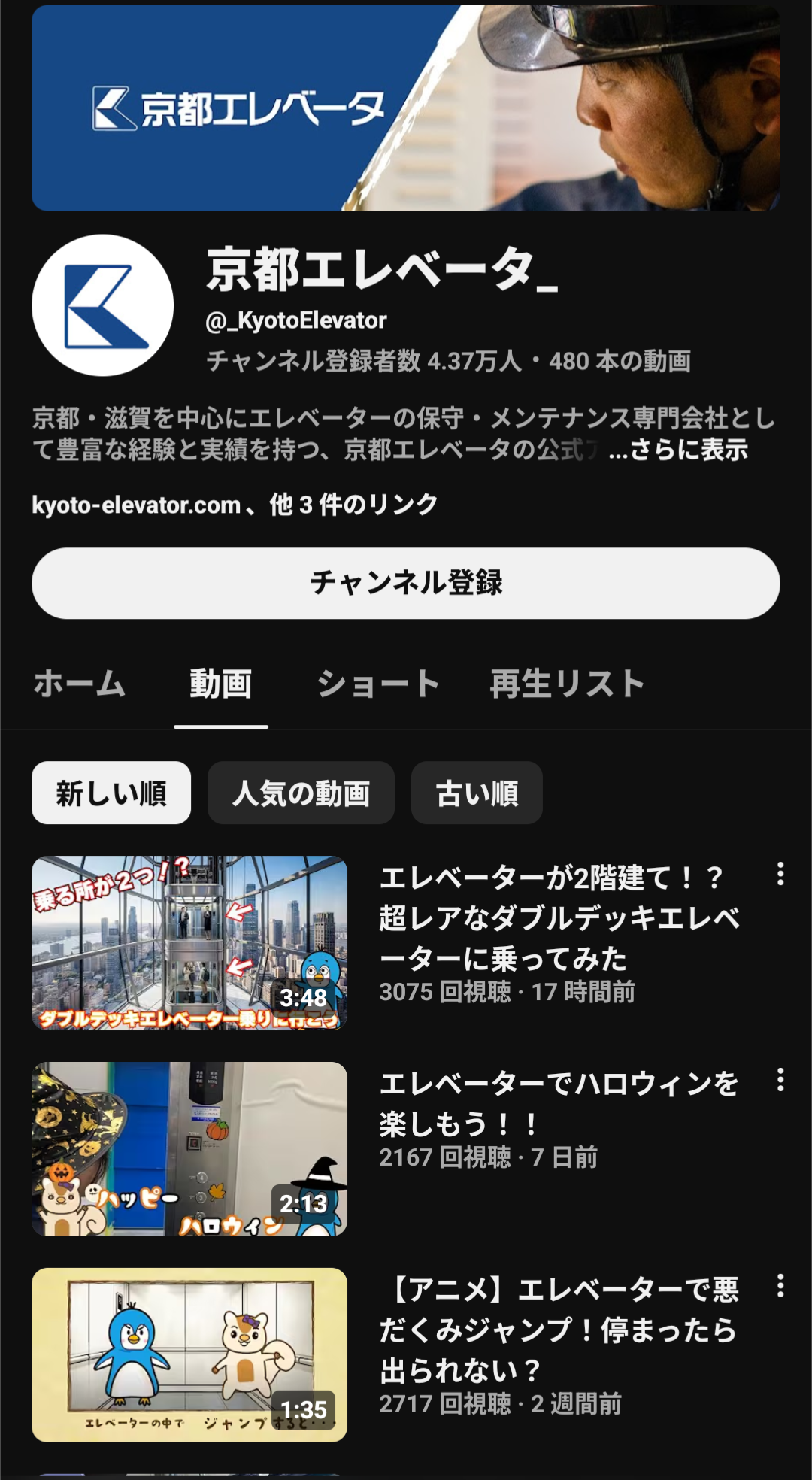Select the 新しい順 filter chip
The width and height of the screenshot is (812, 1480).
click(x=111, y=793)
